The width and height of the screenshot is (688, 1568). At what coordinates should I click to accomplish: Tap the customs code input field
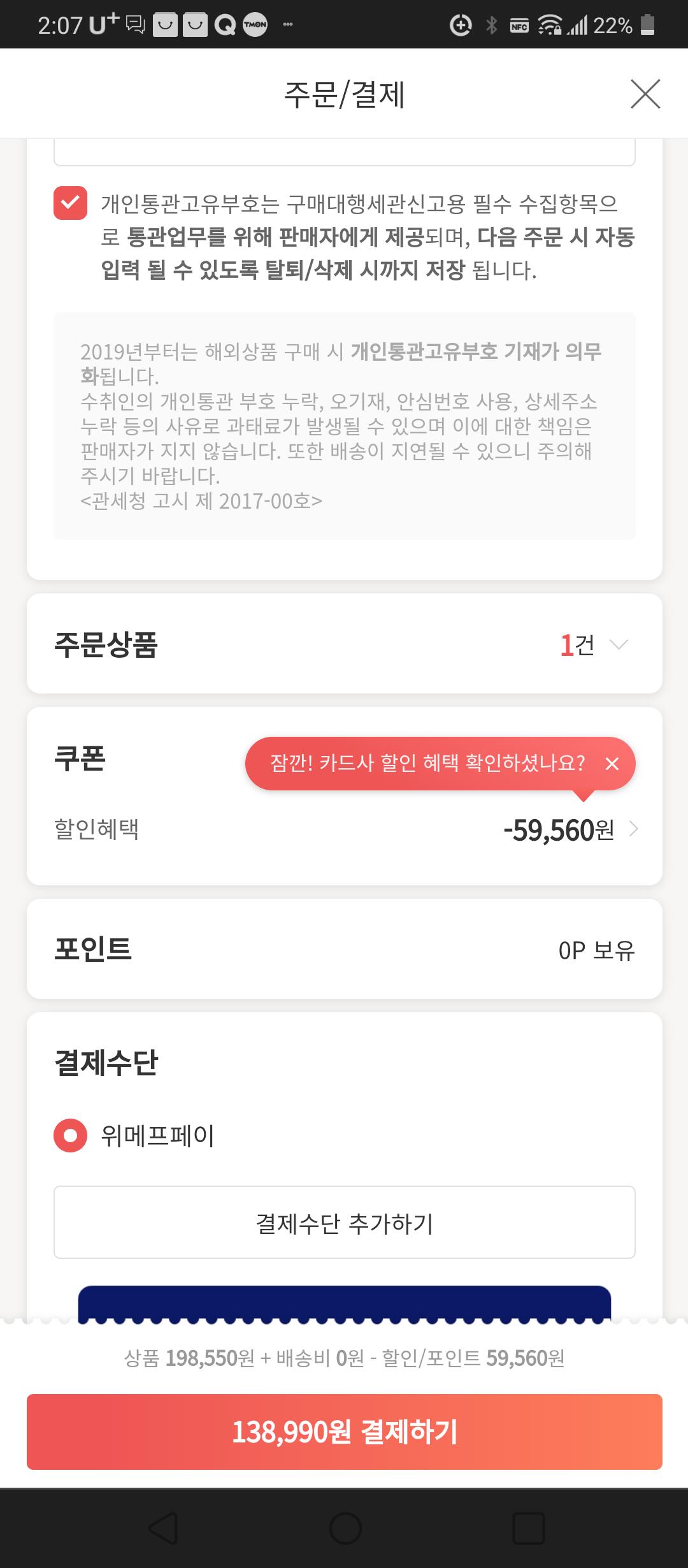[x=345, y=152]
